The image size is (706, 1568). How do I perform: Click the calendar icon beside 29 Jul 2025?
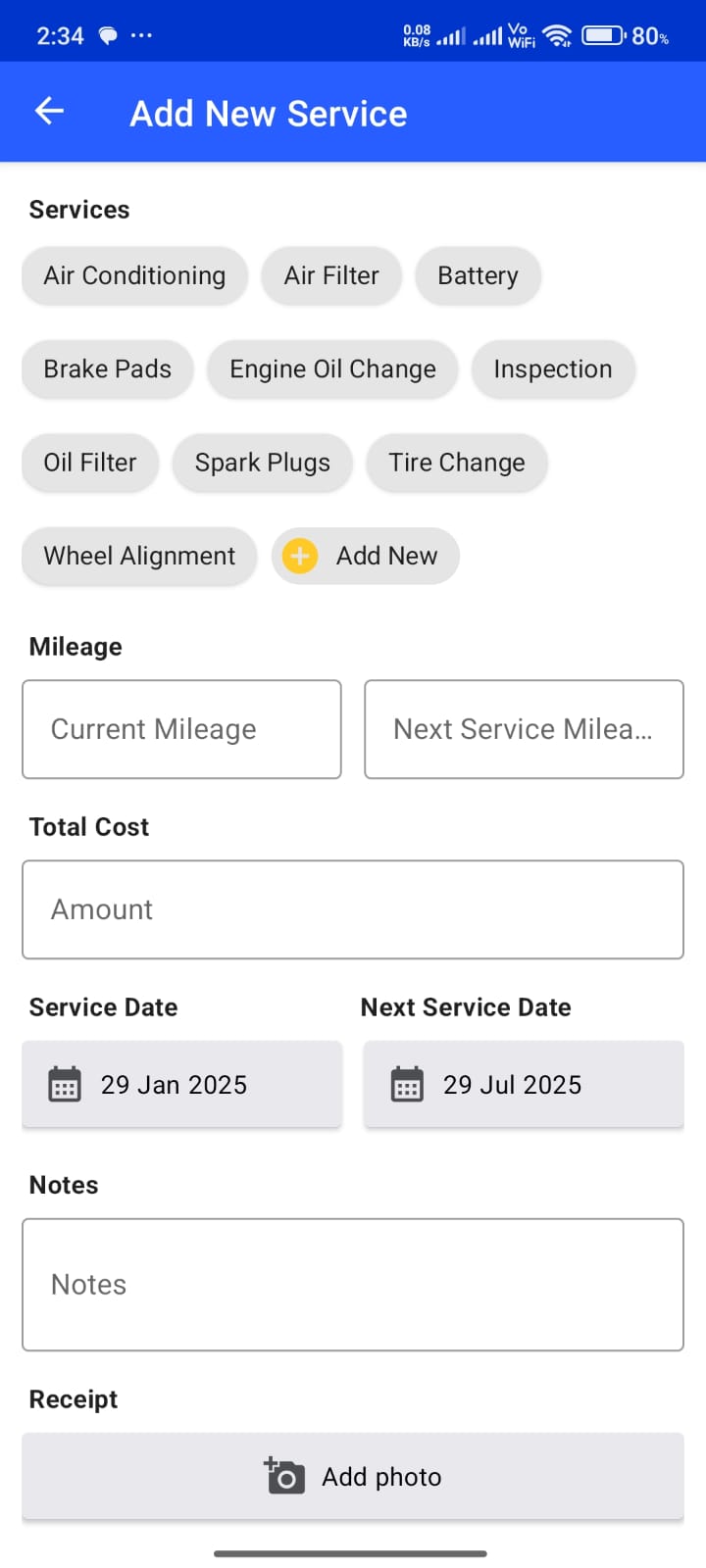pyautogui.click(x=407, y=1084)
